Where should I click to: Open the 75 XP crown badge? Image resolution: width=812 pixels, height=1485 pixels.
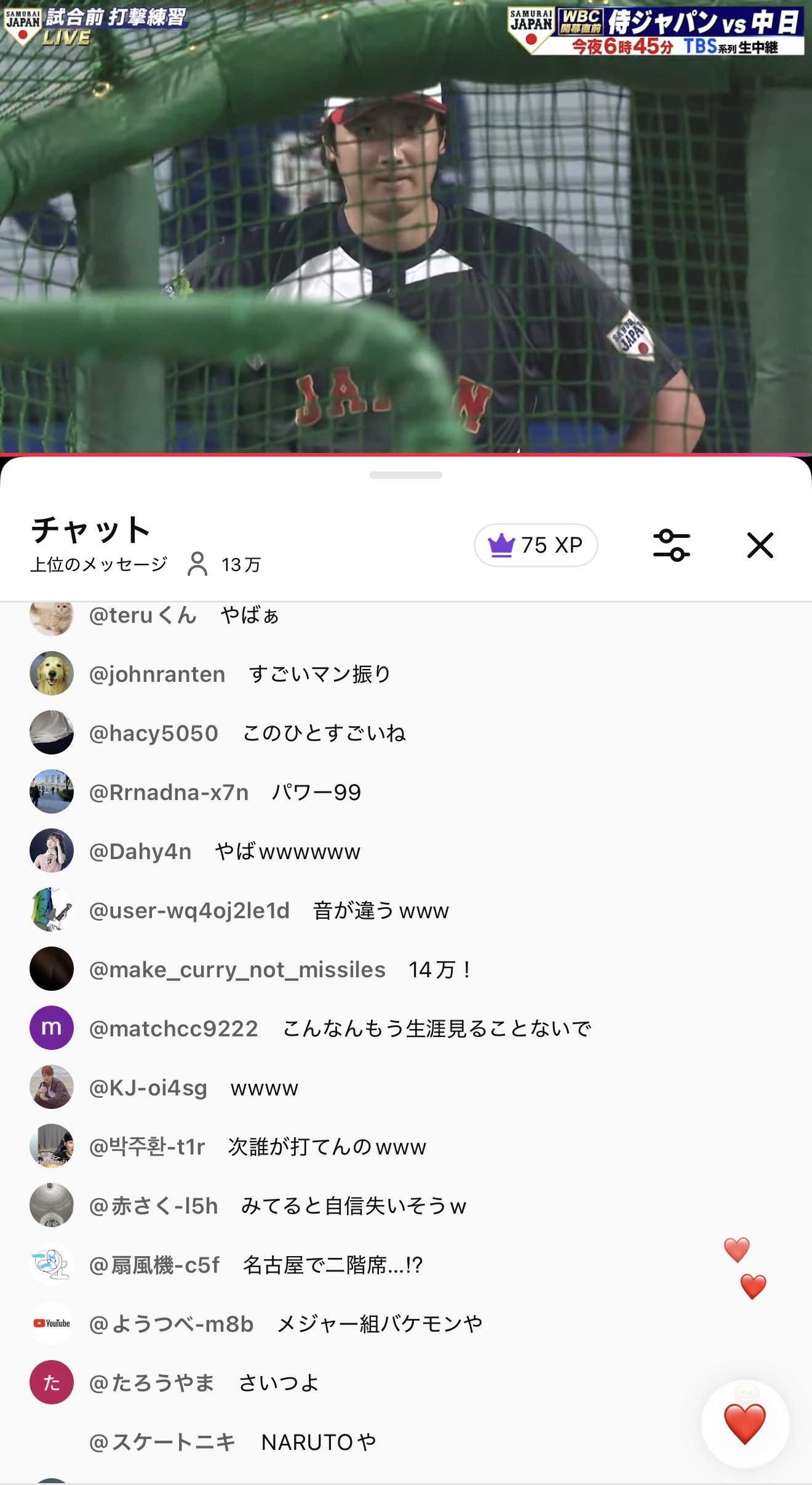pos(536,545)
